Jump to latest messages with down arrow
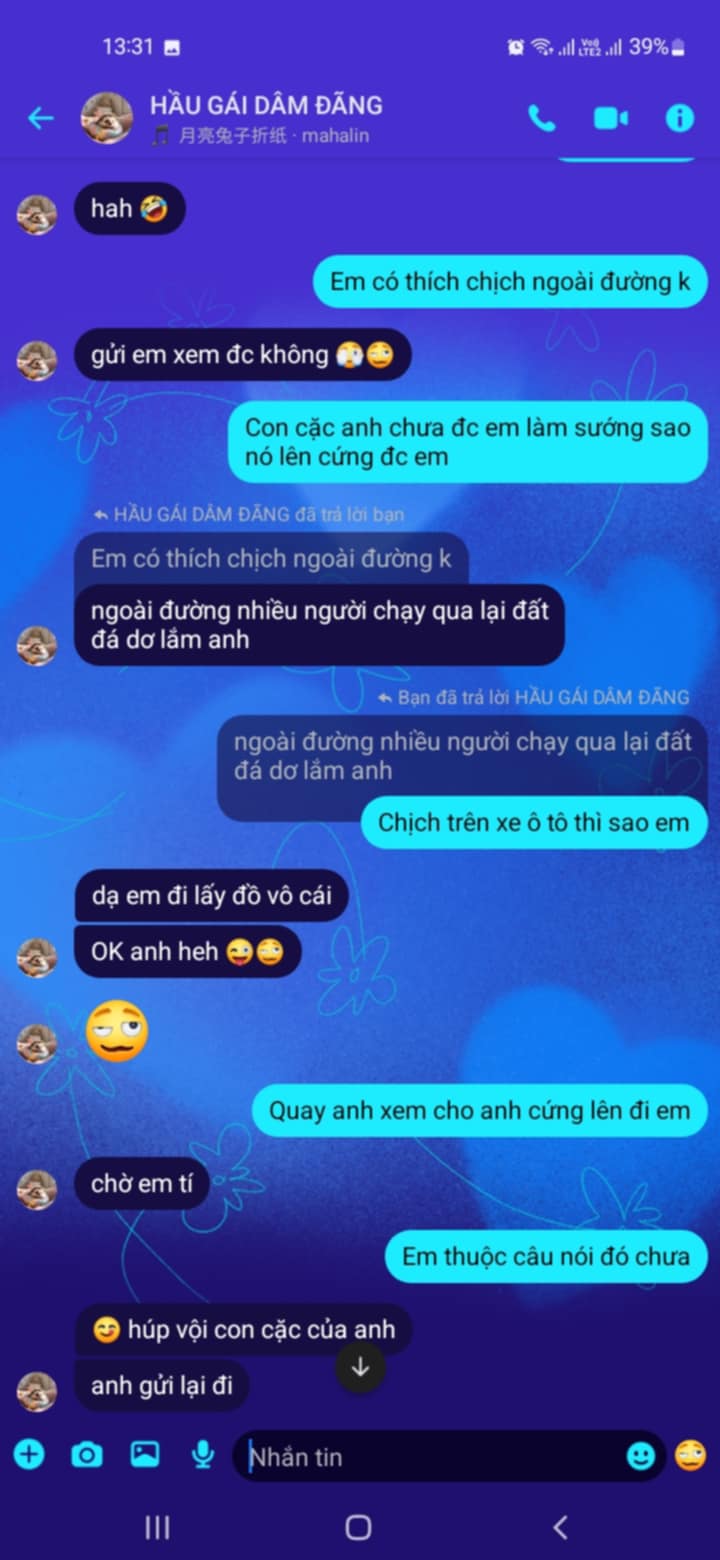Image resolution: width=720 pixels, height=1560 pixels. pyautogui.click(x=361, y=1366)
